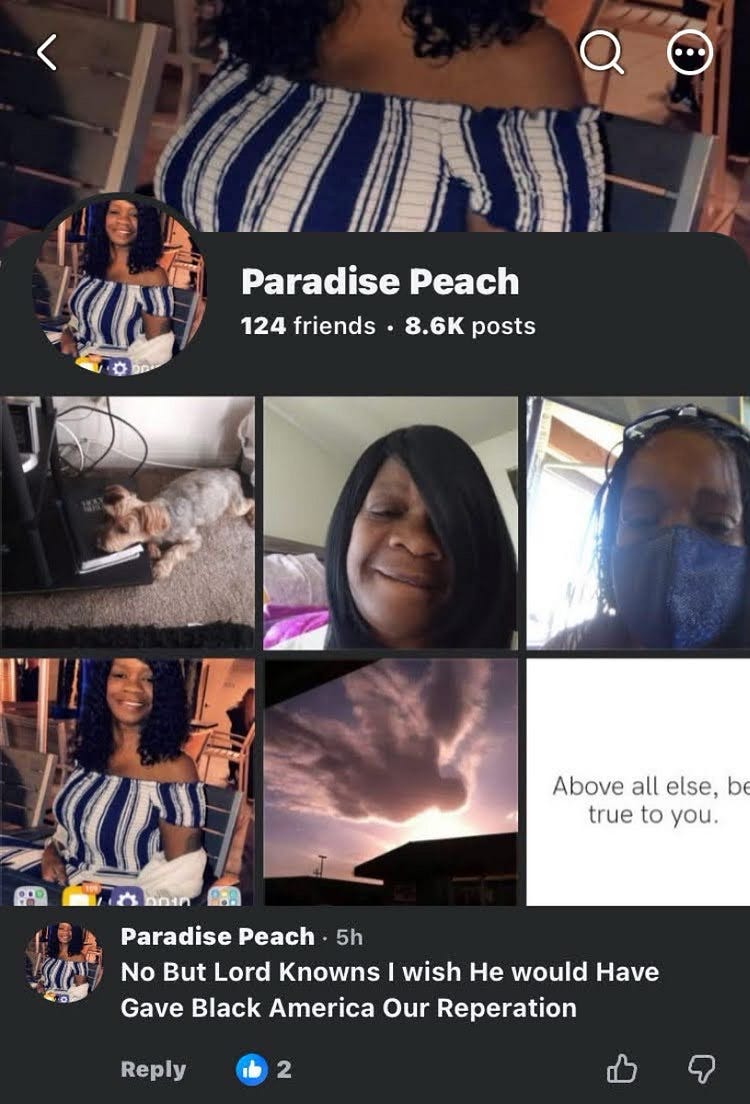This screenshot has height=1104, width=750.
Task: Upvote the comment with thumbs-up outline
Action: 622,1069
